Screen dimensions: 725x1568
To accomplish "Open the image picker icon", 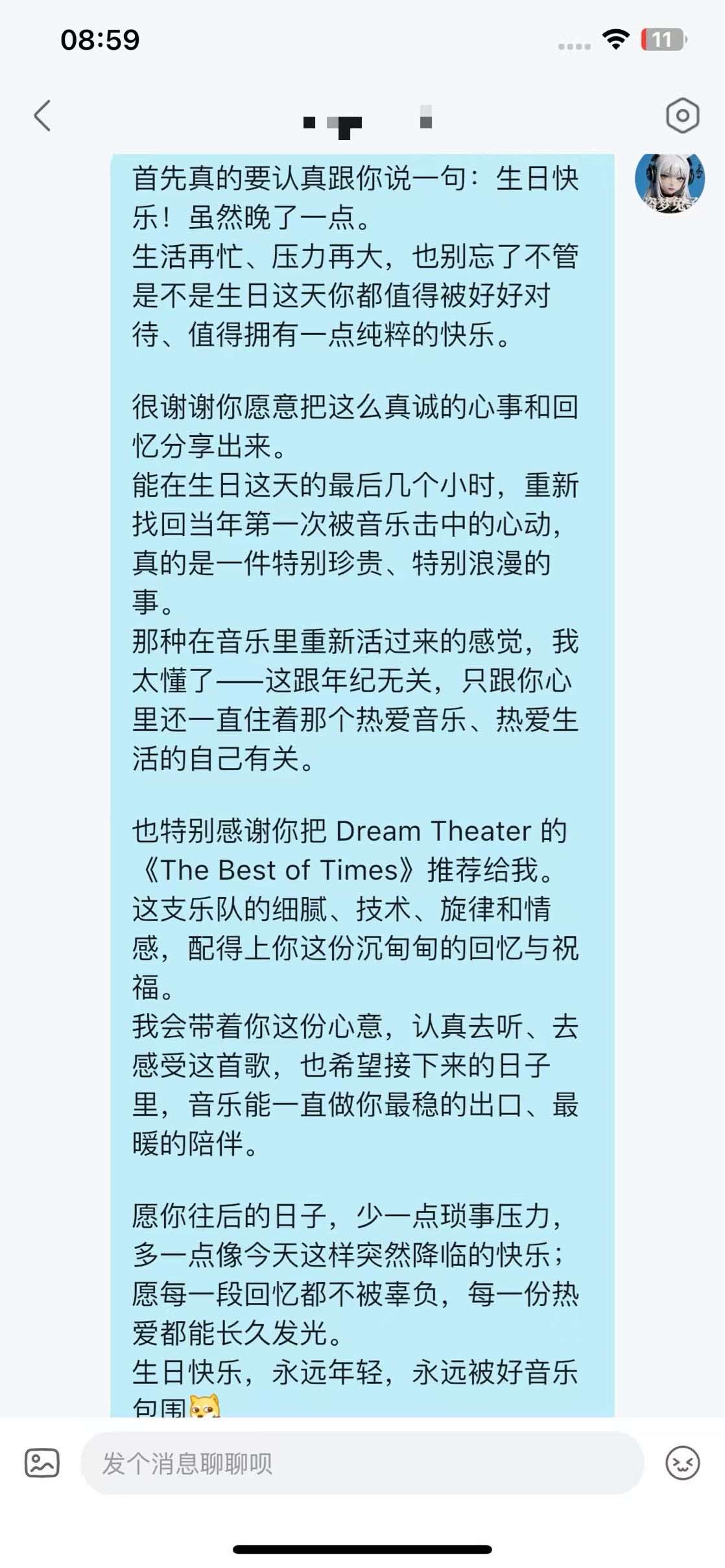I will coord(42,1463).
